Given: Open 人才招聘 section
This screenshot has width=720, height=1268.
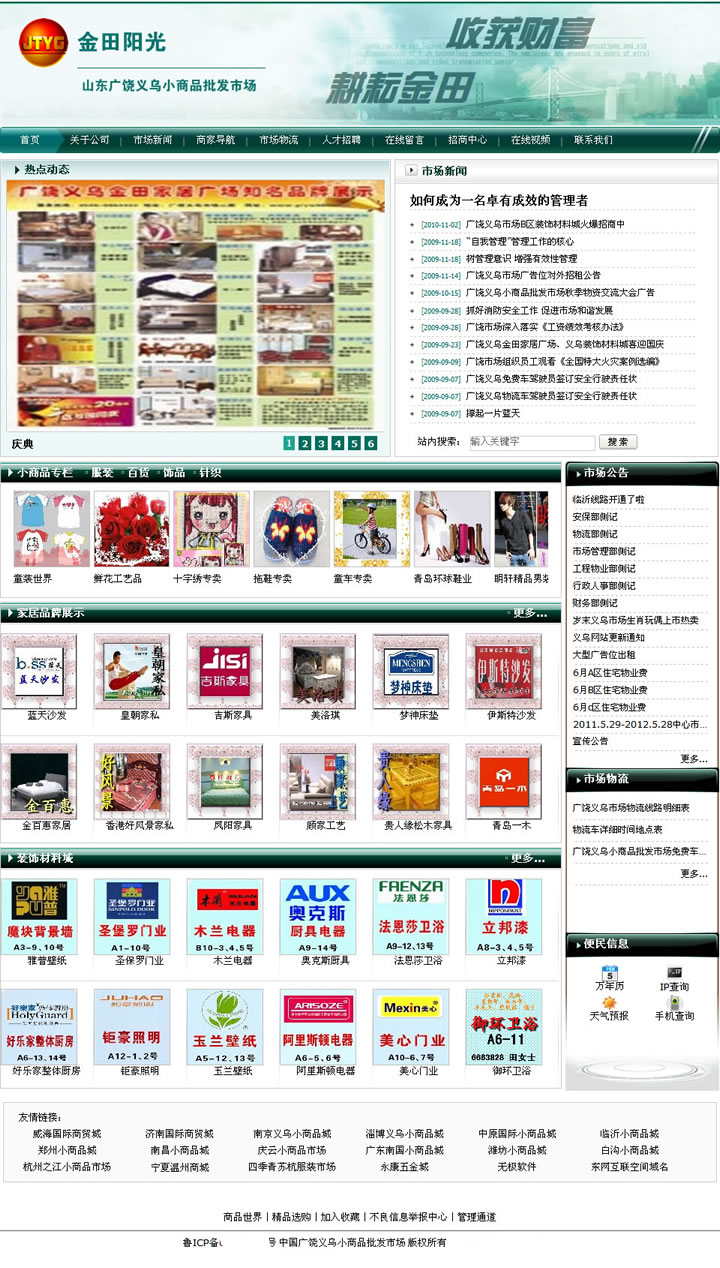Looking at the screenshot, I should [341, 140].
